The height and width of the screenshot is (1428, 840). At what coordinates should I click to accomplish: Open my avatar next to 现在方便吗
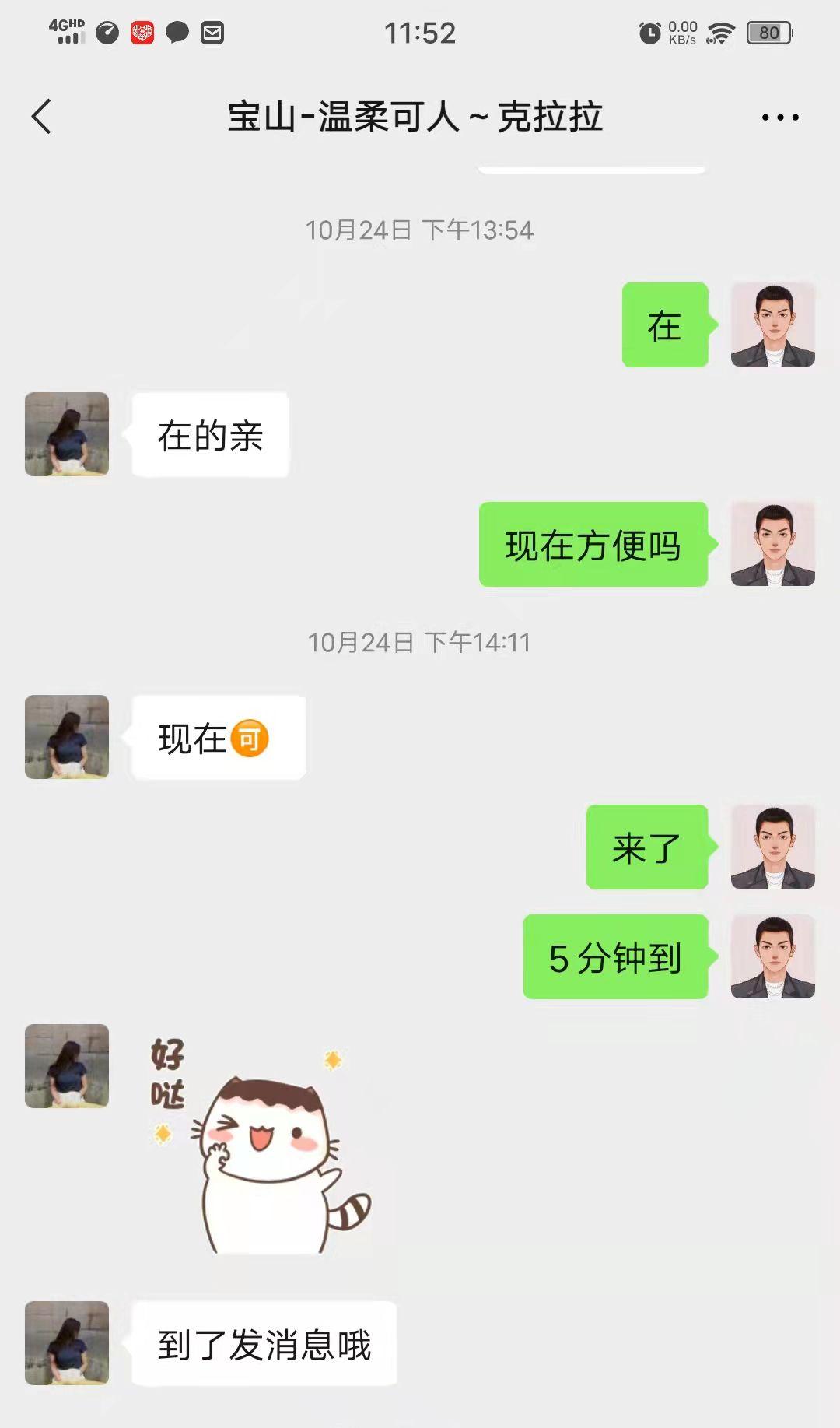[x=772, y=544]
